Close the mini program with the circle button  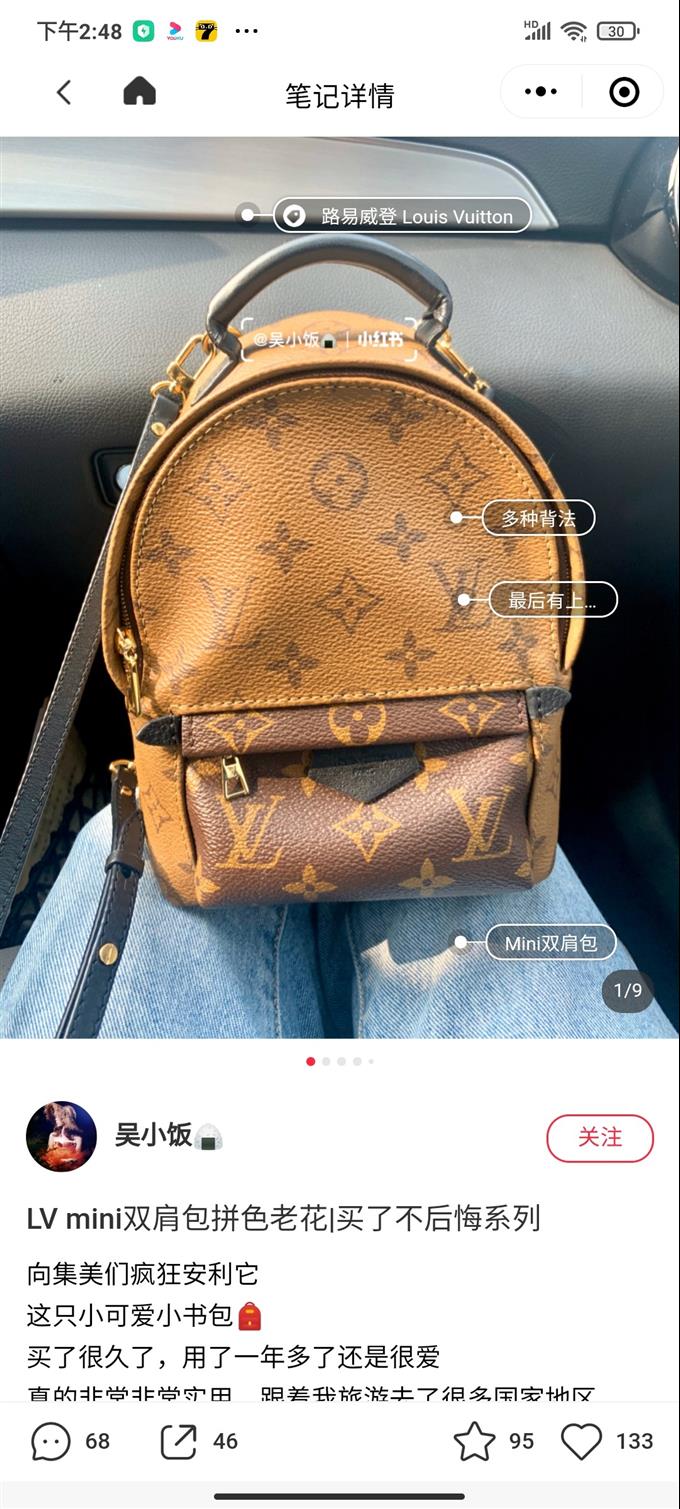pos(624,92)
